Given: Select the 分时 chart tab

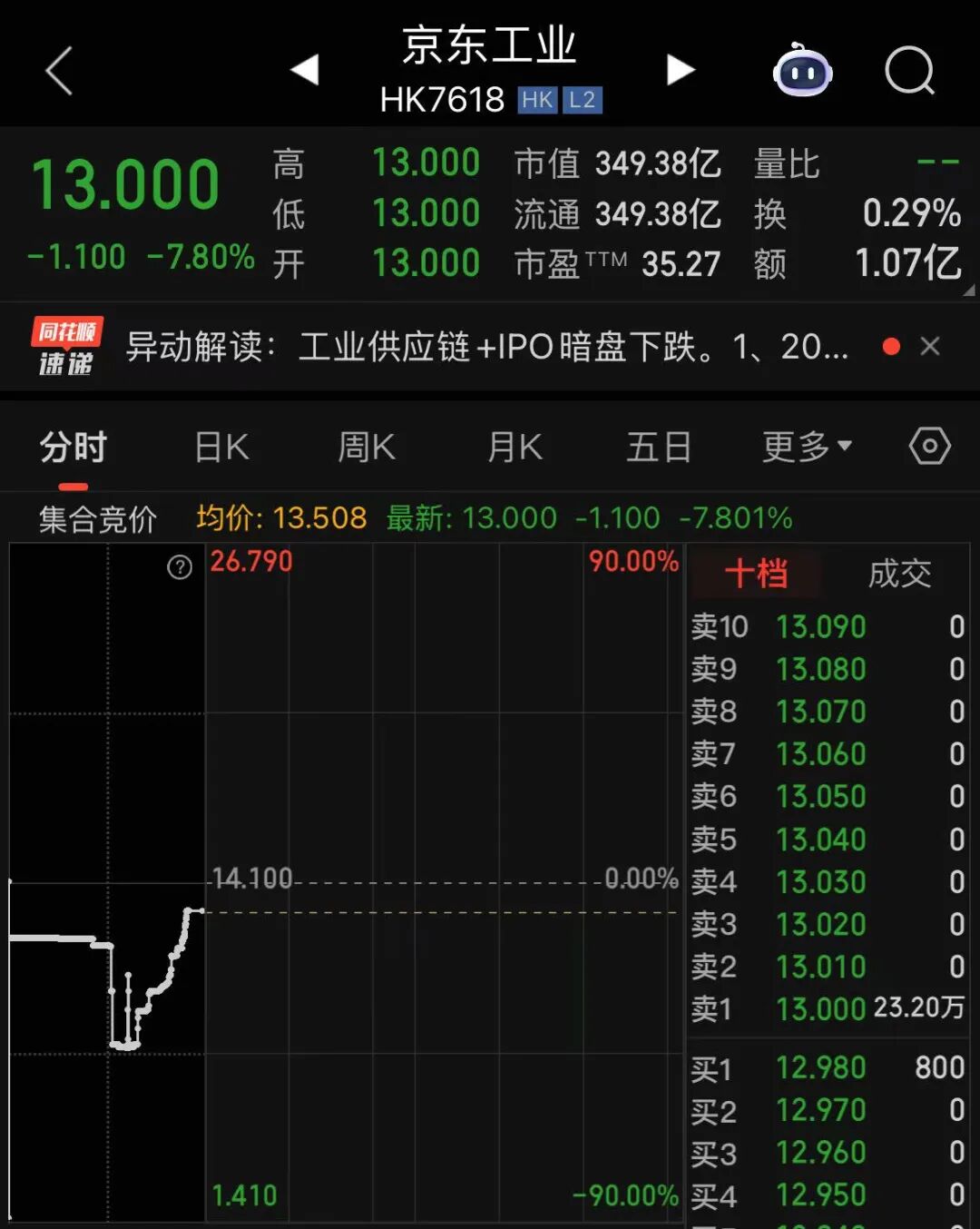Looking at the screenshot, I should pos(73,447).
